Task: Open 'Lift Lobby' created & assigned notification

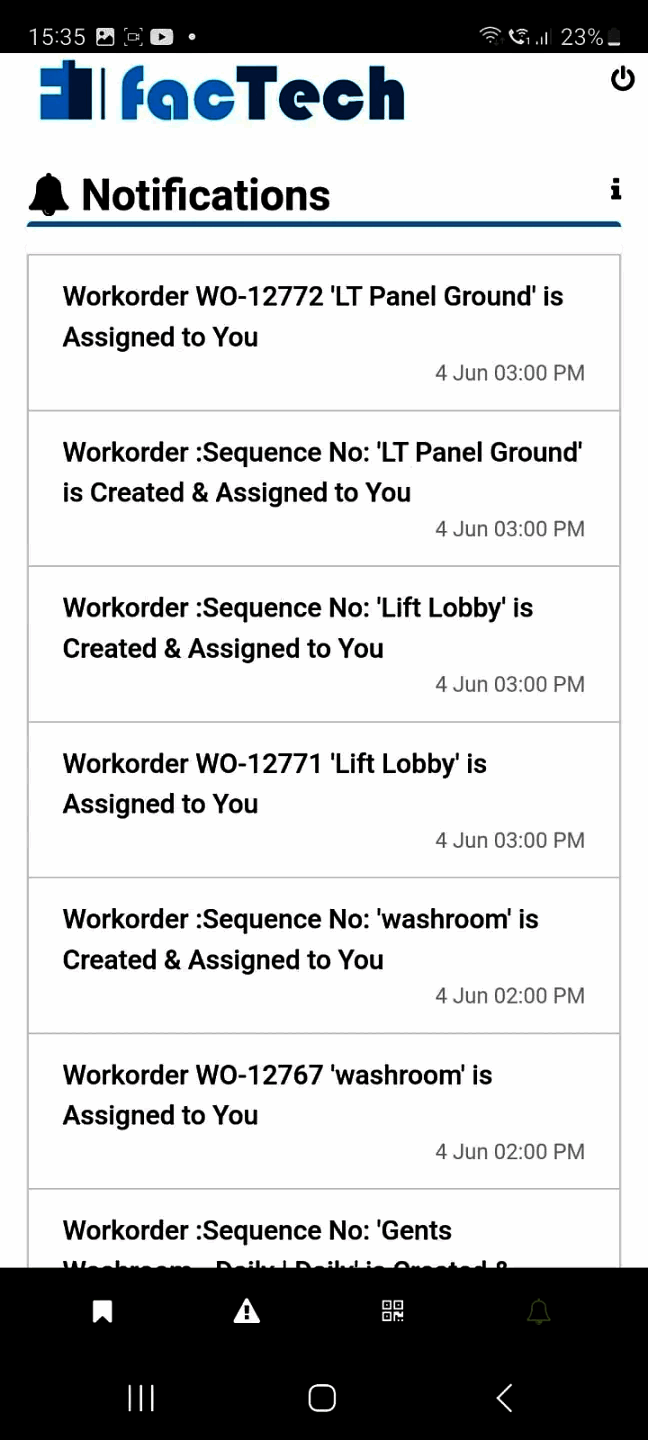Action: click(x=323, y=644)
